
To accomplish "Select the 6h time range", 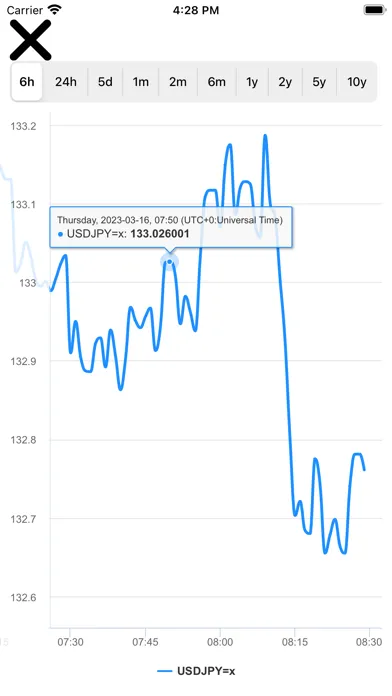I will 27,82.
